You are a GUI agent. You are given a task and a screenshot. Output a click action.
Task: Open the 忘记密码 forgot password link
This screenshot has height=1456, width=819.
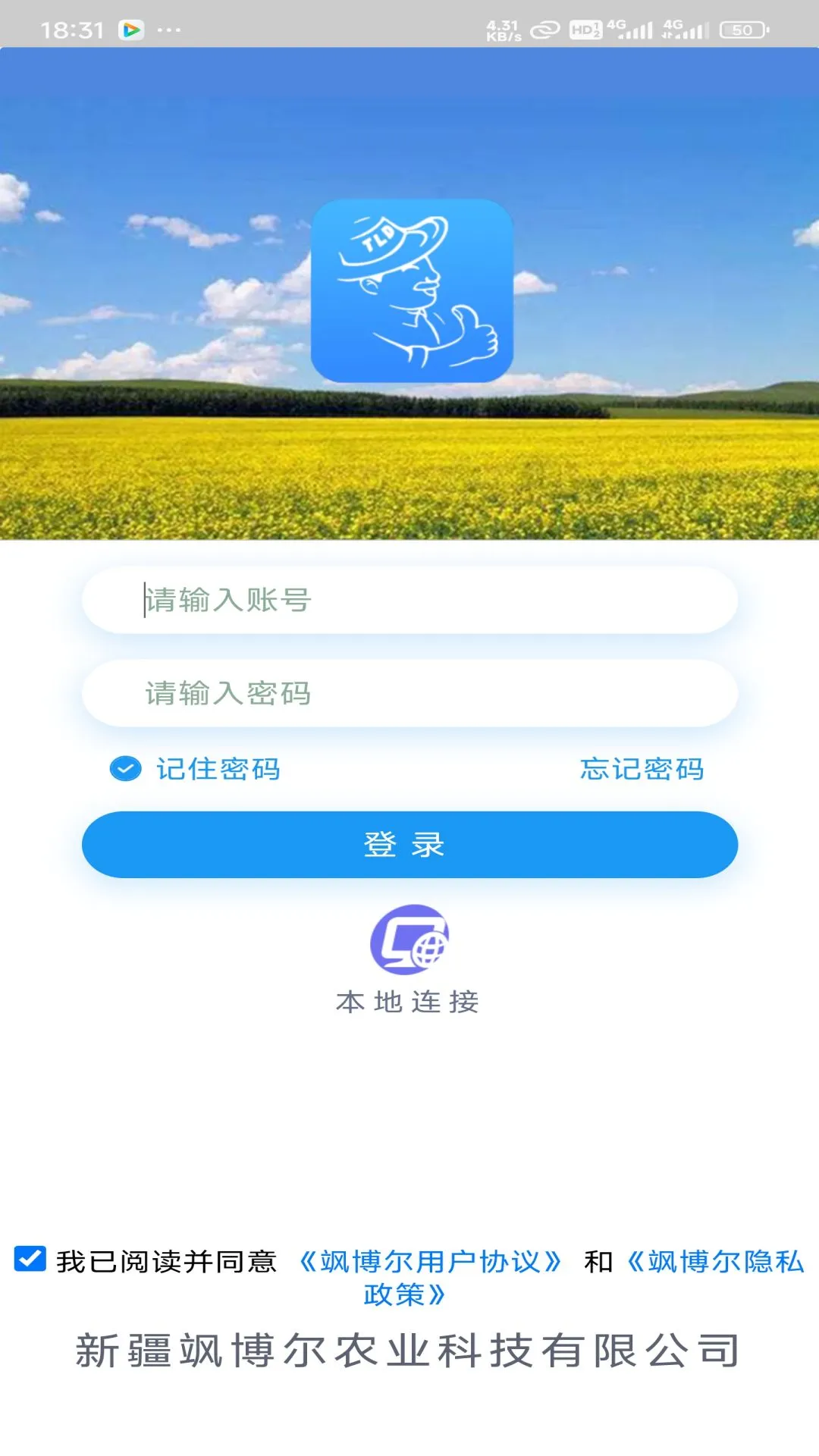coord(642,769)
